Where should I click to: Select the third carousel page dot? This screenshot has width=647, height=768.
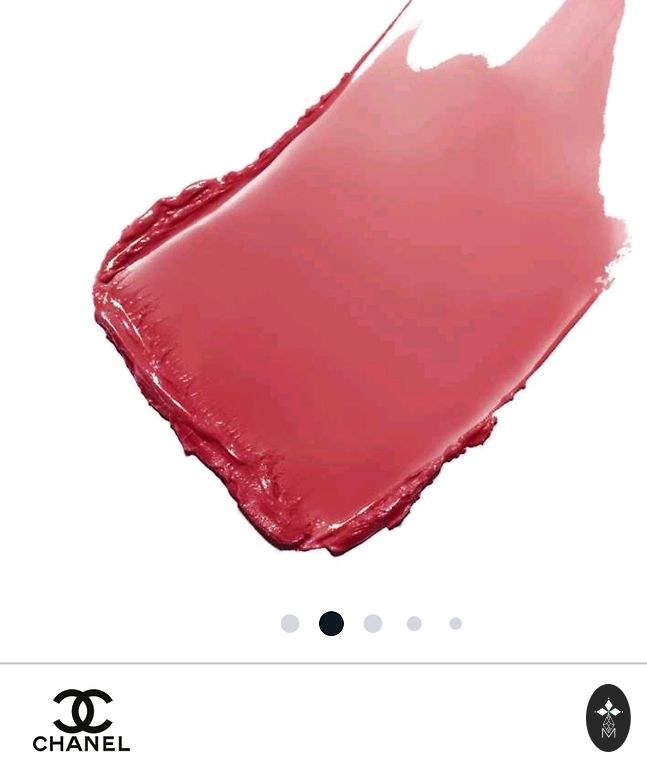373,624
